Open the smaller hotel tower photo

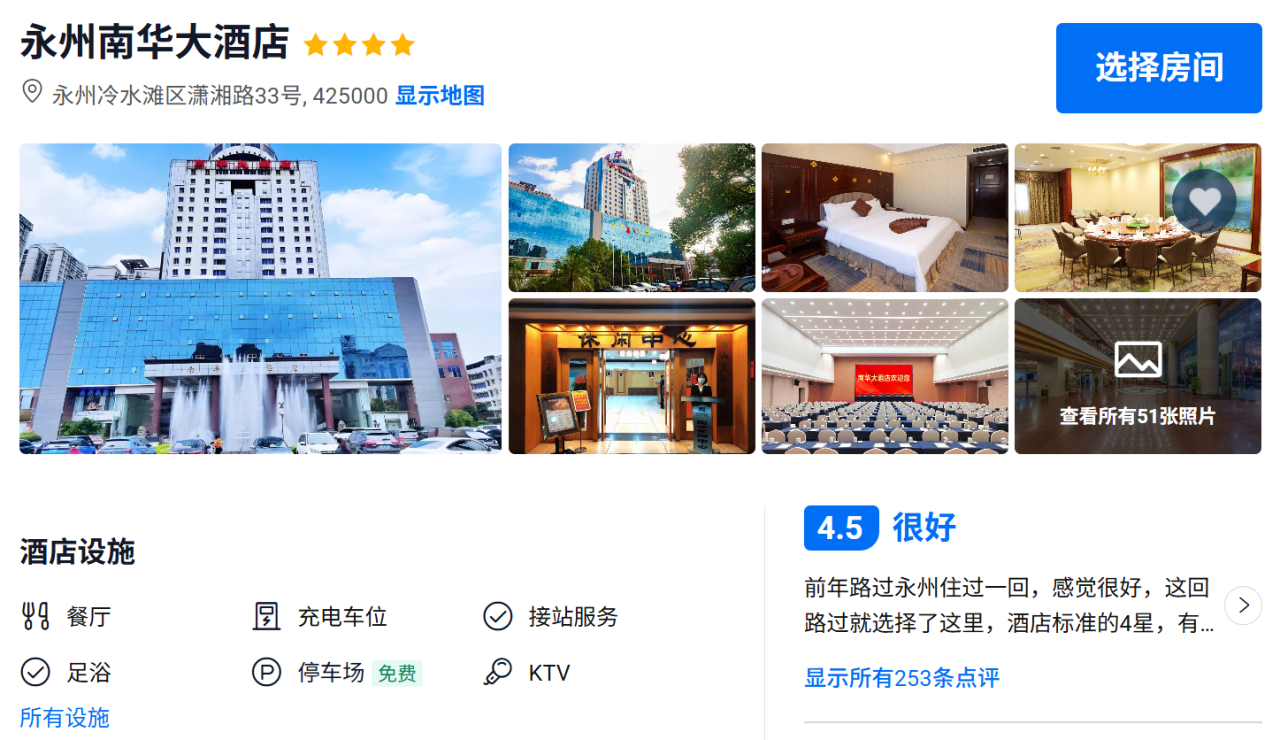[631, 218]
